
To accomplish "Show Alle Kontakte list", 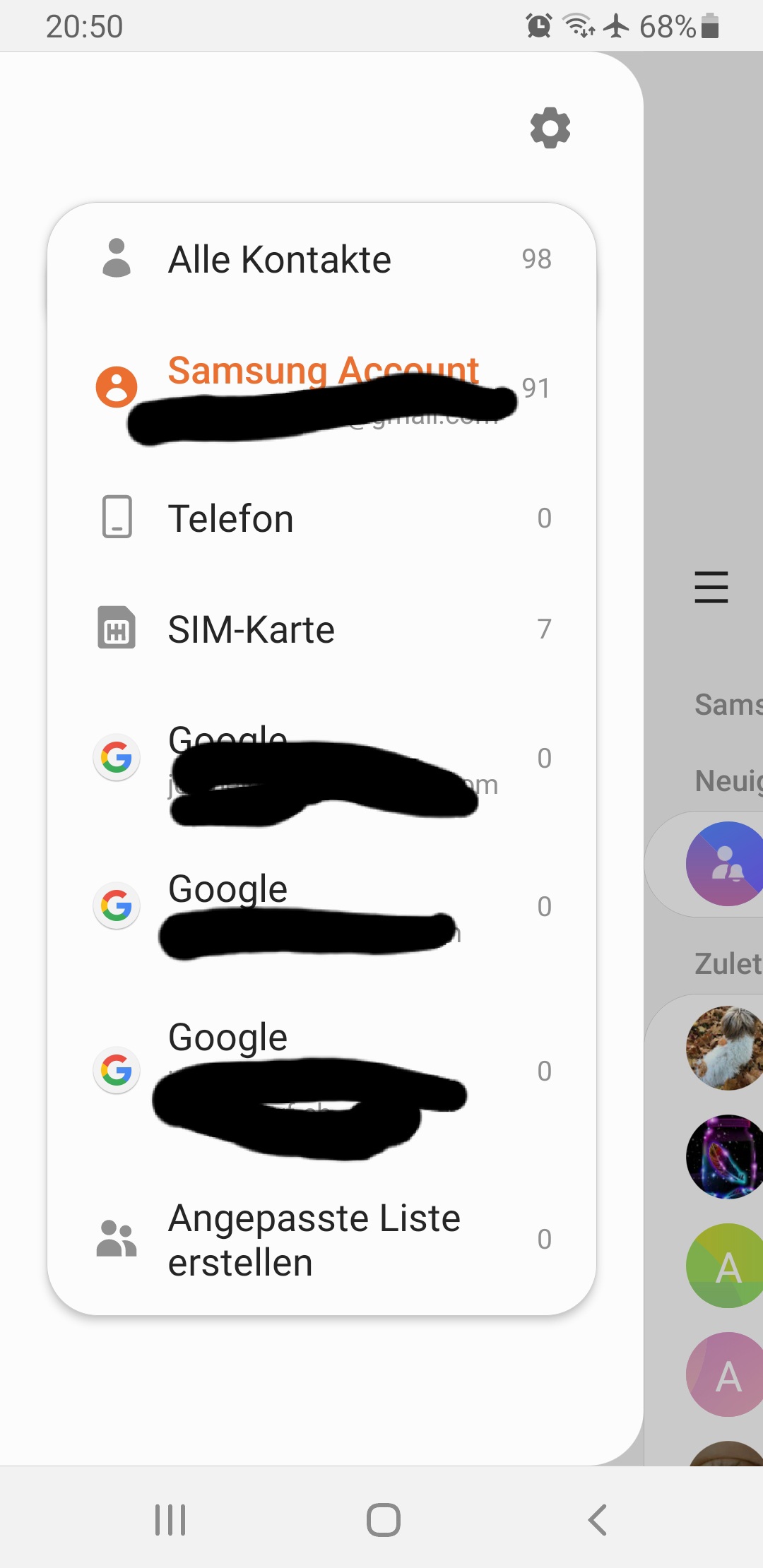I will 322,259.
